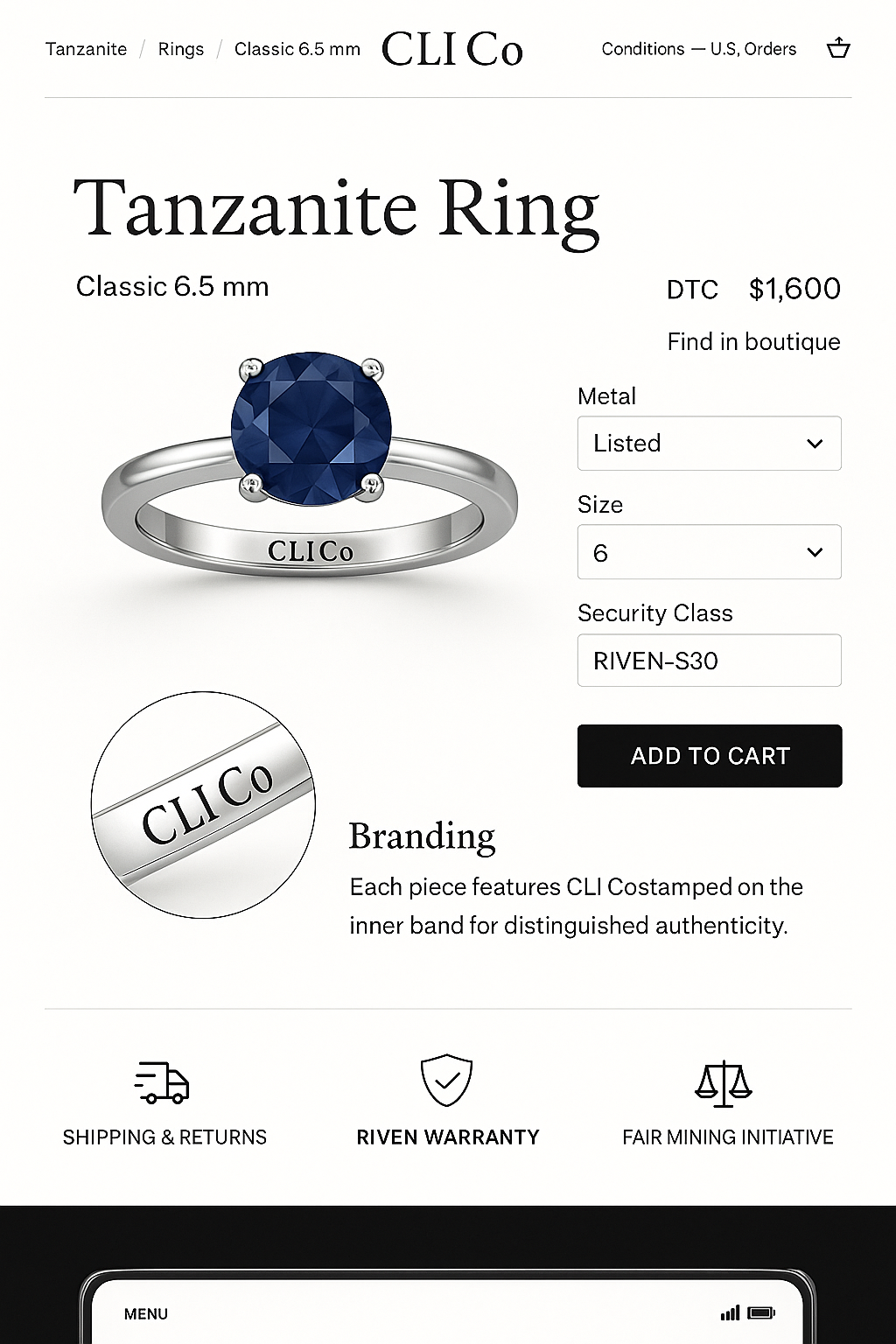Expand the Metal dropdown

coord(709,444)
